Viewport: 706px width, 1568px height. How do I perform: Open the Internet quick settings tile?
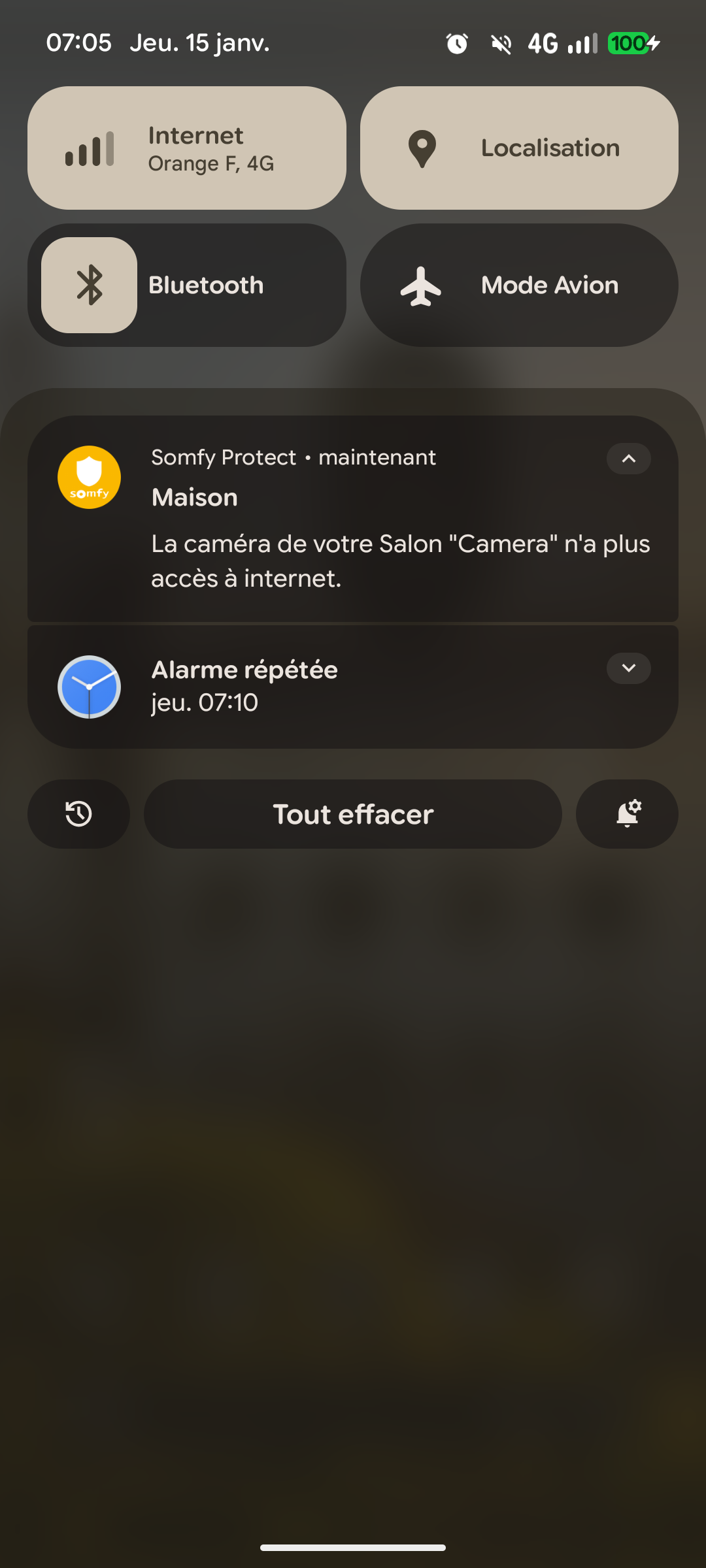(187, 148)
